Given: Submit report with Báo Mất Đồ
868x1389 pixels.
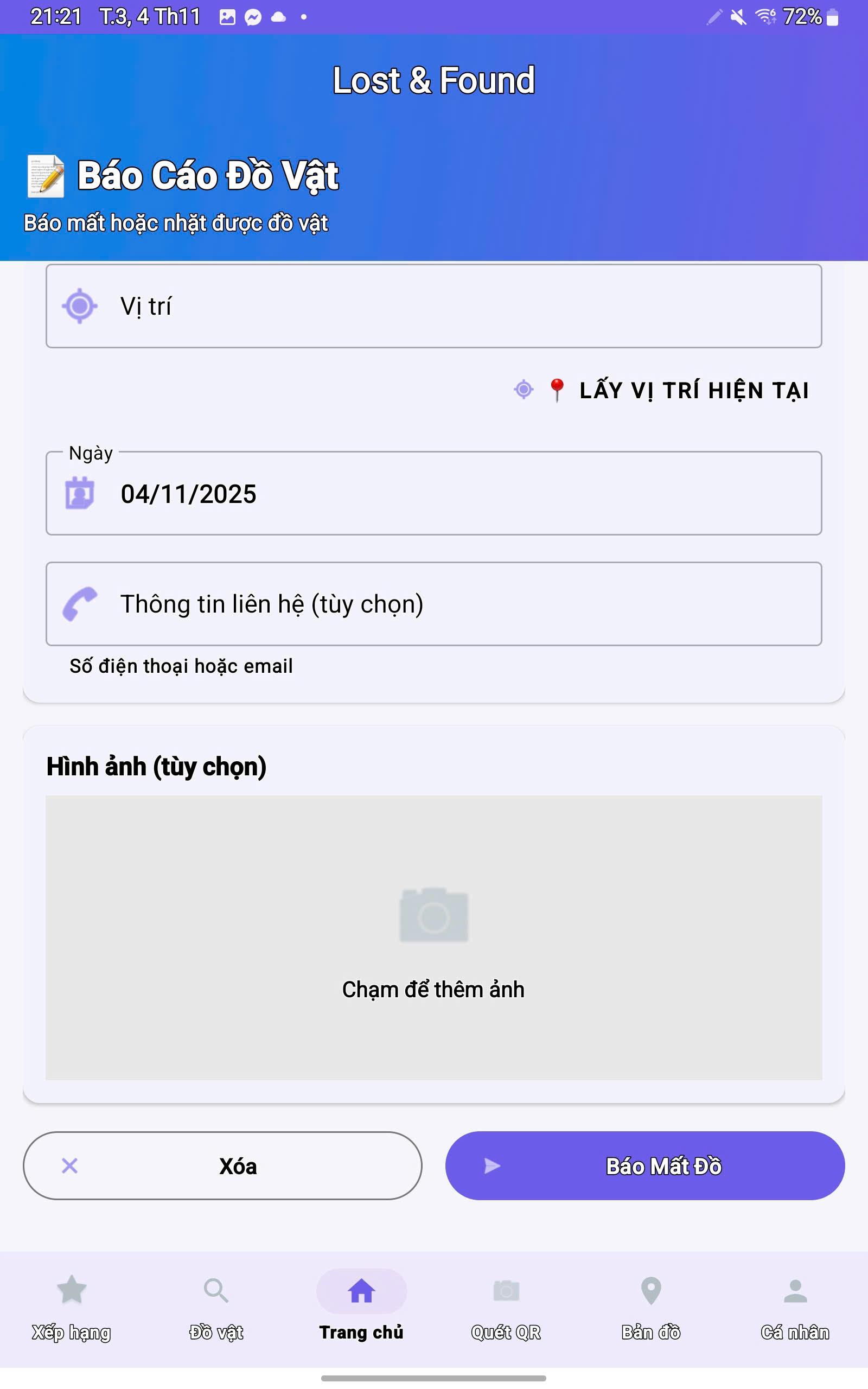Looking at the screenshot, I should [x=644, y=1165].
